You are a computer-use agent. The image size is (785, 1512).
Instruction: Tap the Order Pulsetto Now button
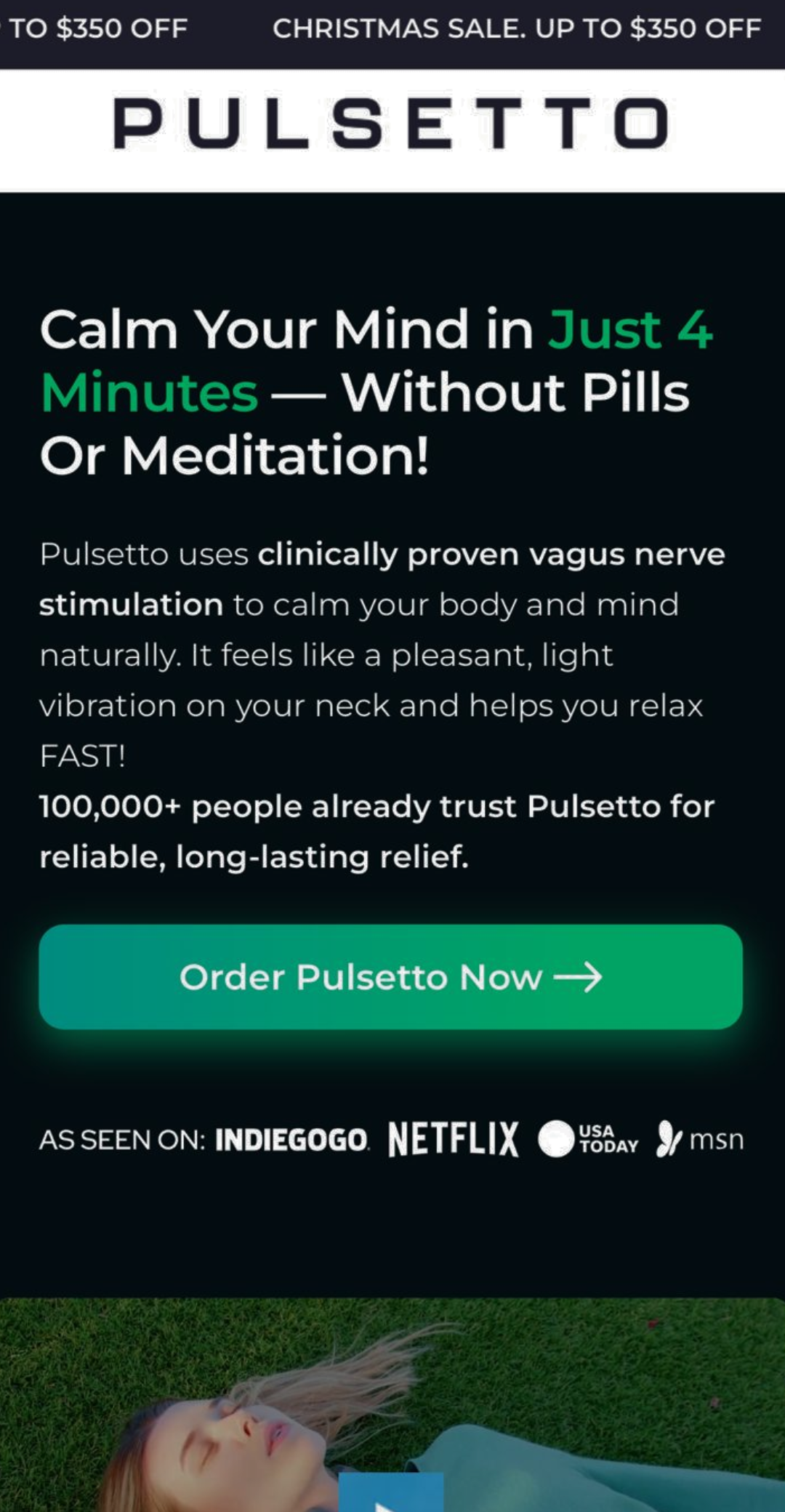390,976
